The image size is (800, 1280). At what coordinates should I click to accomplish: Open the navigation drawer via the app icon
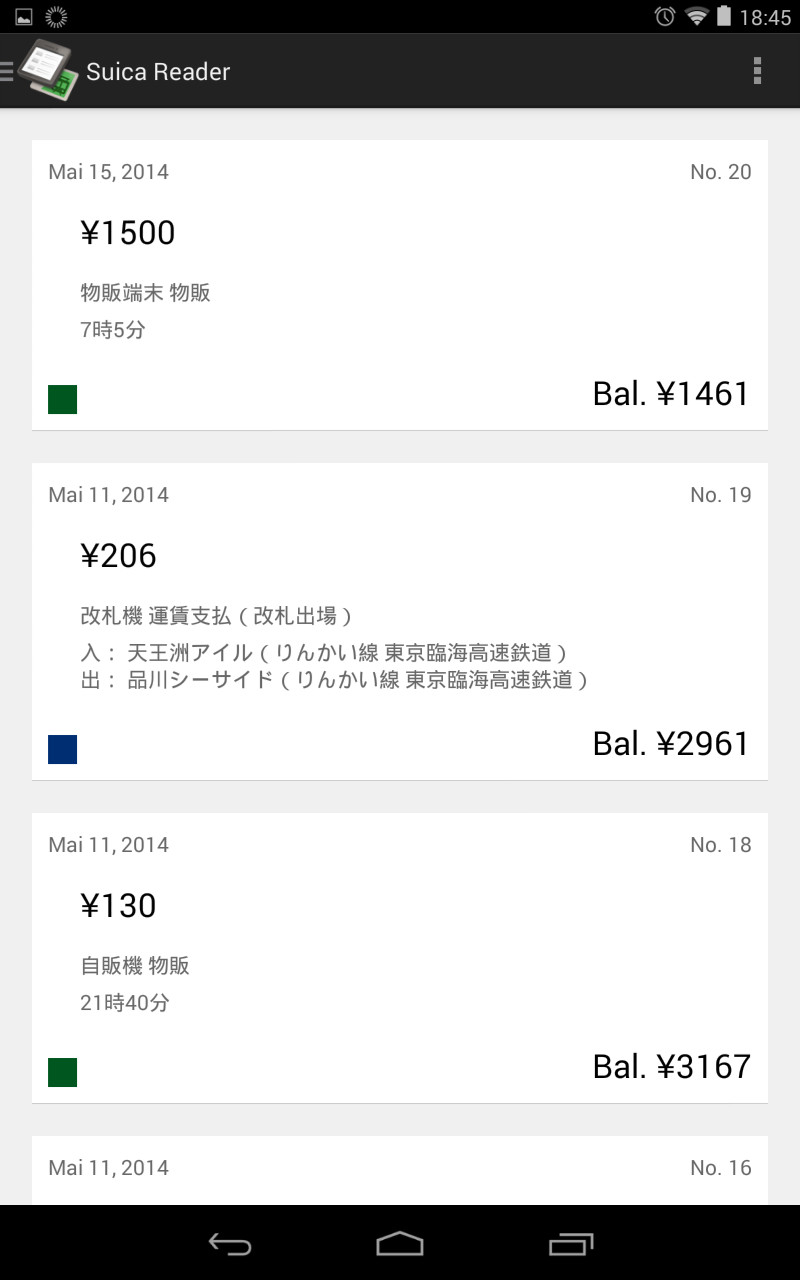(x=40, y=71)
